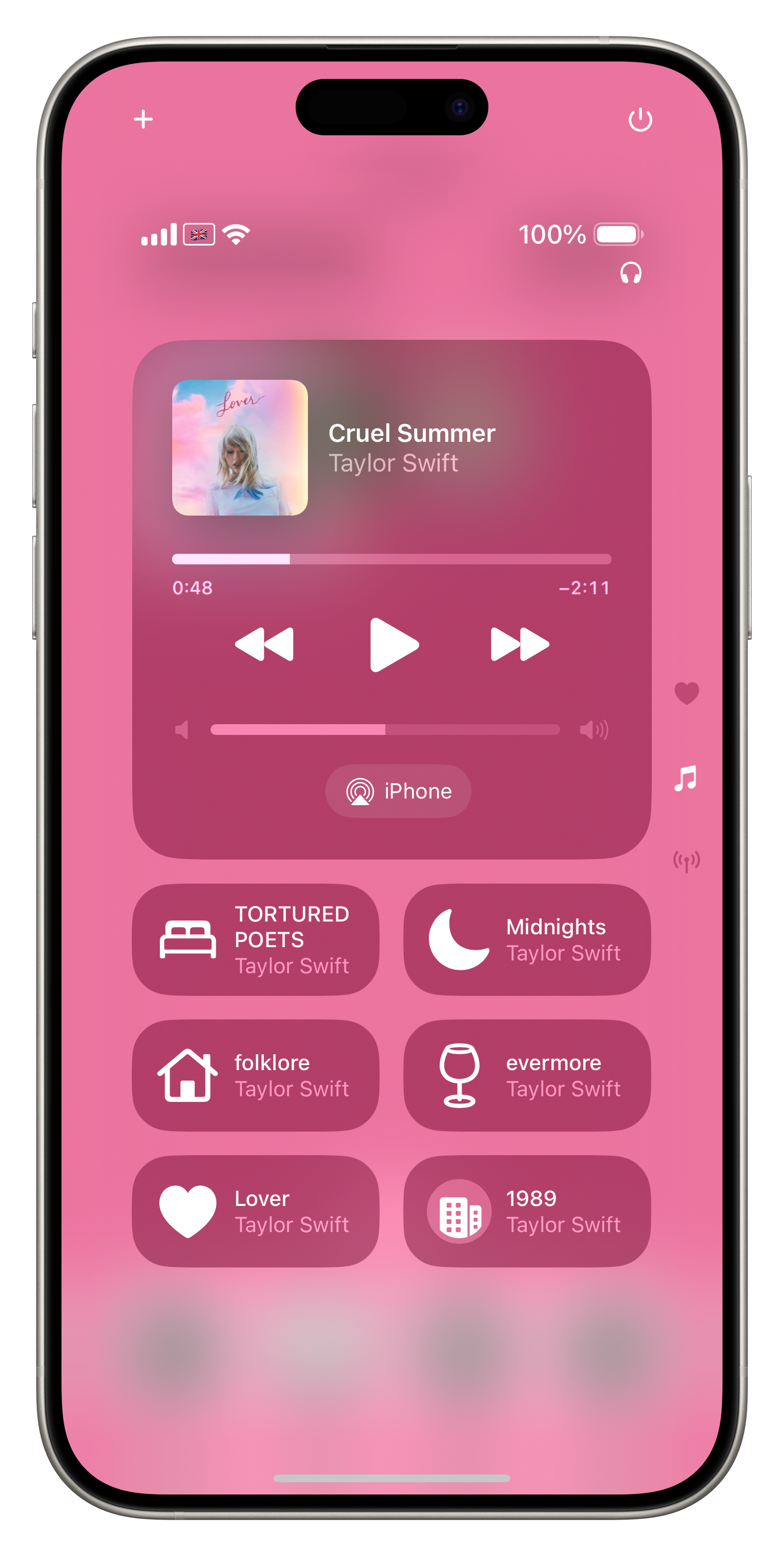
Task: Choose the evermore tile
Action: tap(527, 1075)
